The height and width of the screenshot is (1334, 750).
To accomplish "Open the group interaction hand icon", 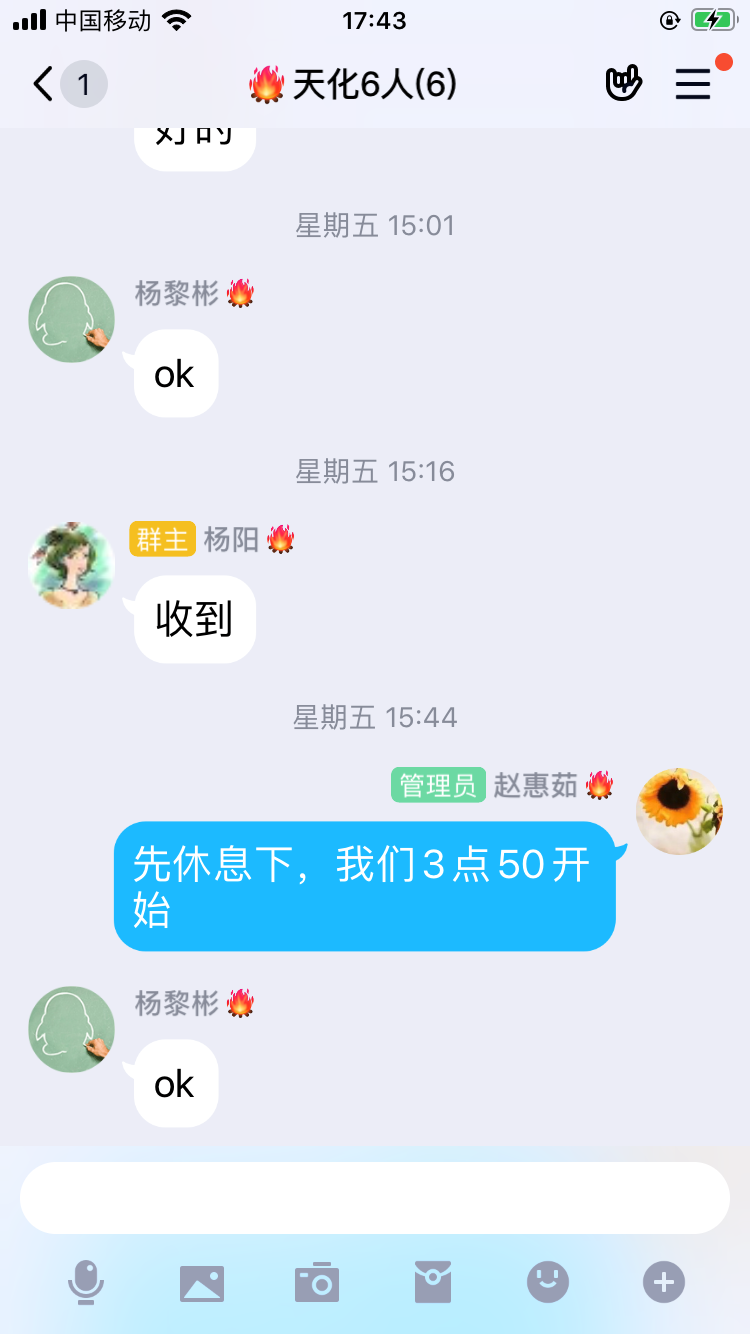I will (x=623, y=84).
